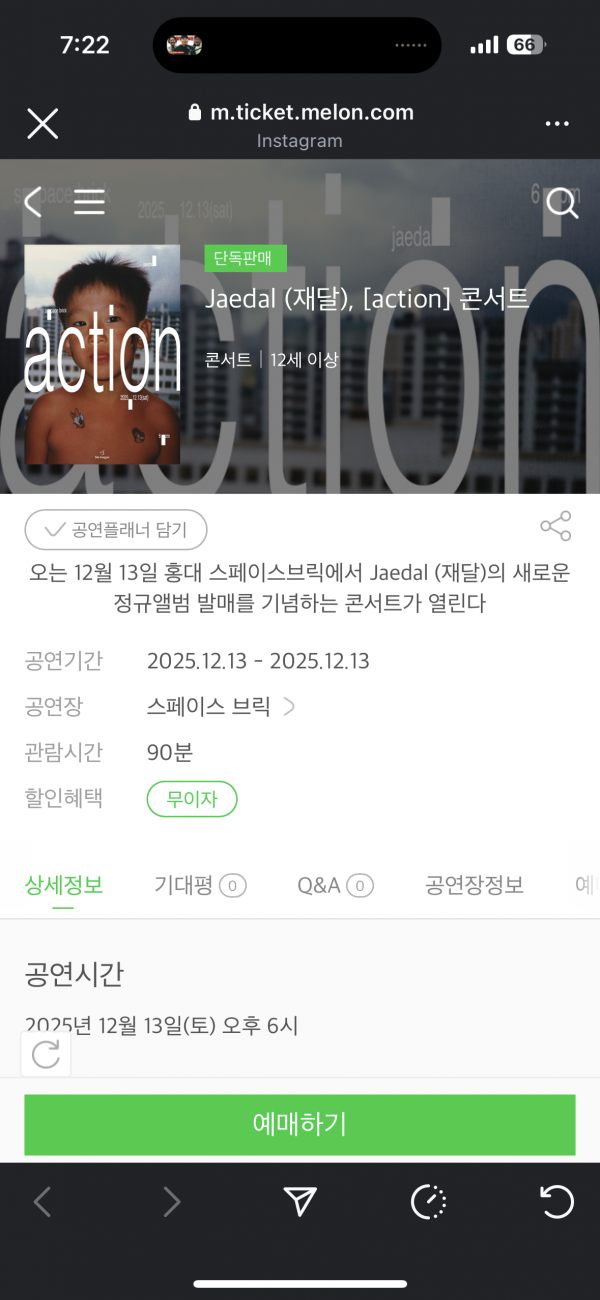
Task: Switch to the Q&A tab
Action: (x=335, y=885)
